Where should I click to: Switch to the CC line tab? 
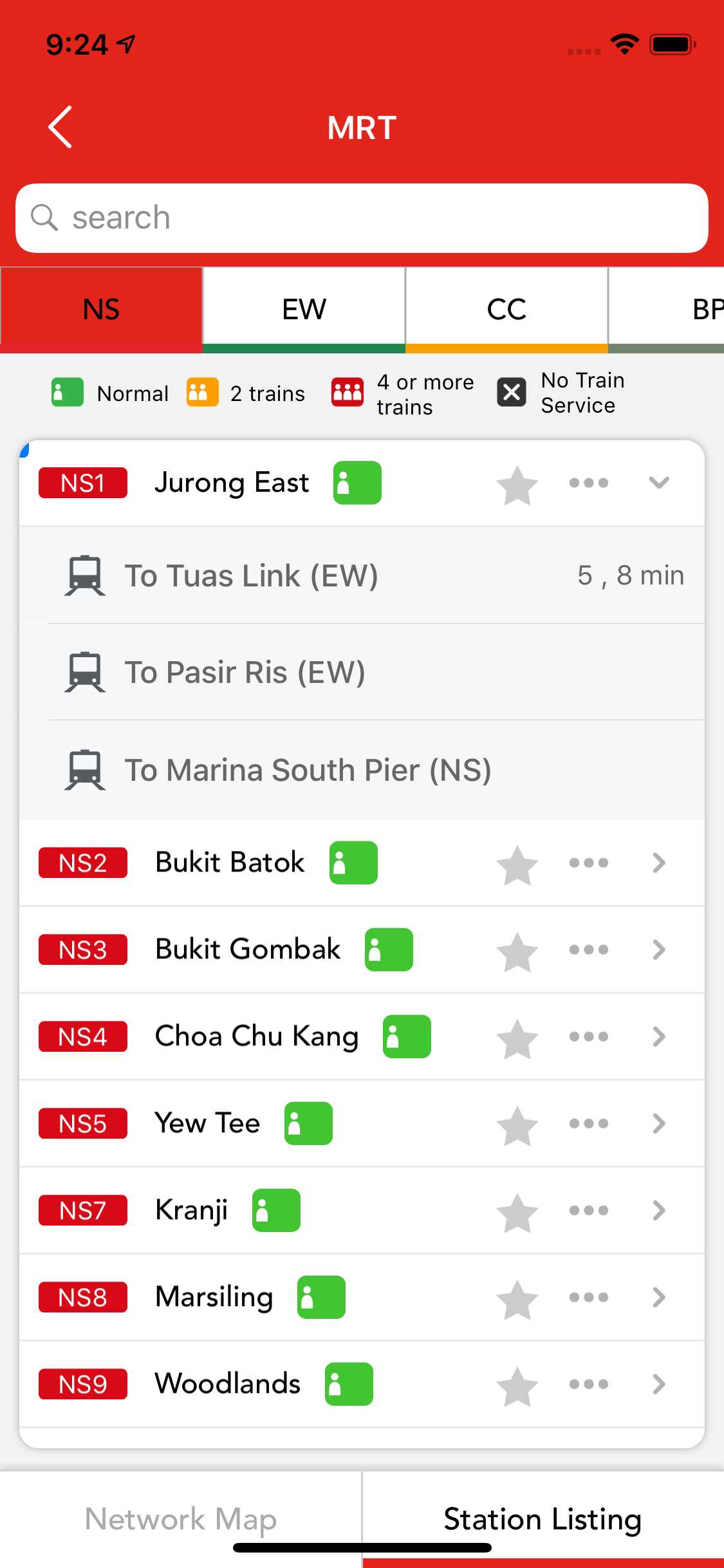coord(506,310)
